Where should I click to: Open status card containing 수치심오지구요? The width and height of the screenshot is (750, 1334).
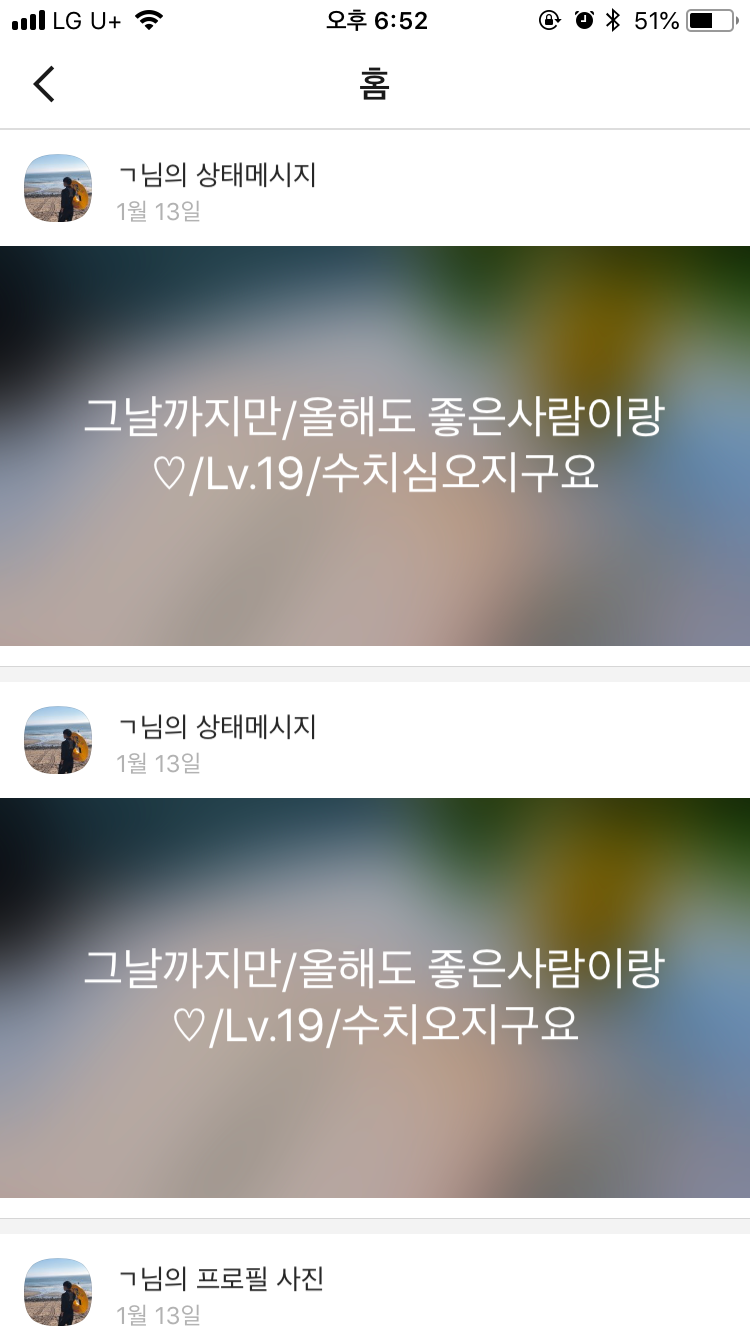tap(375, 445)
